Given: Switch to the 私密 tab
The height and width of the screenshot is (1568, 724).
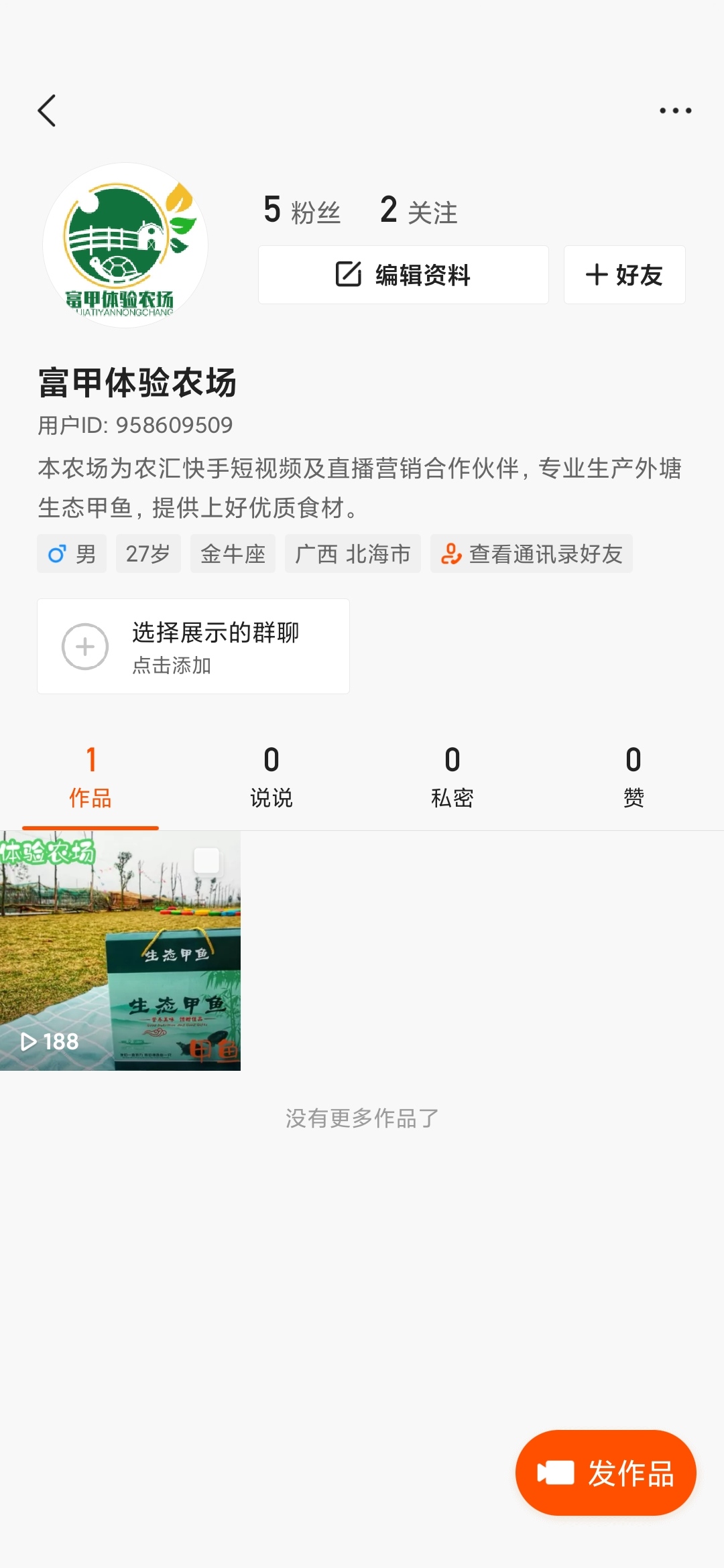Looking at the screenshot, I should (452, 779).
